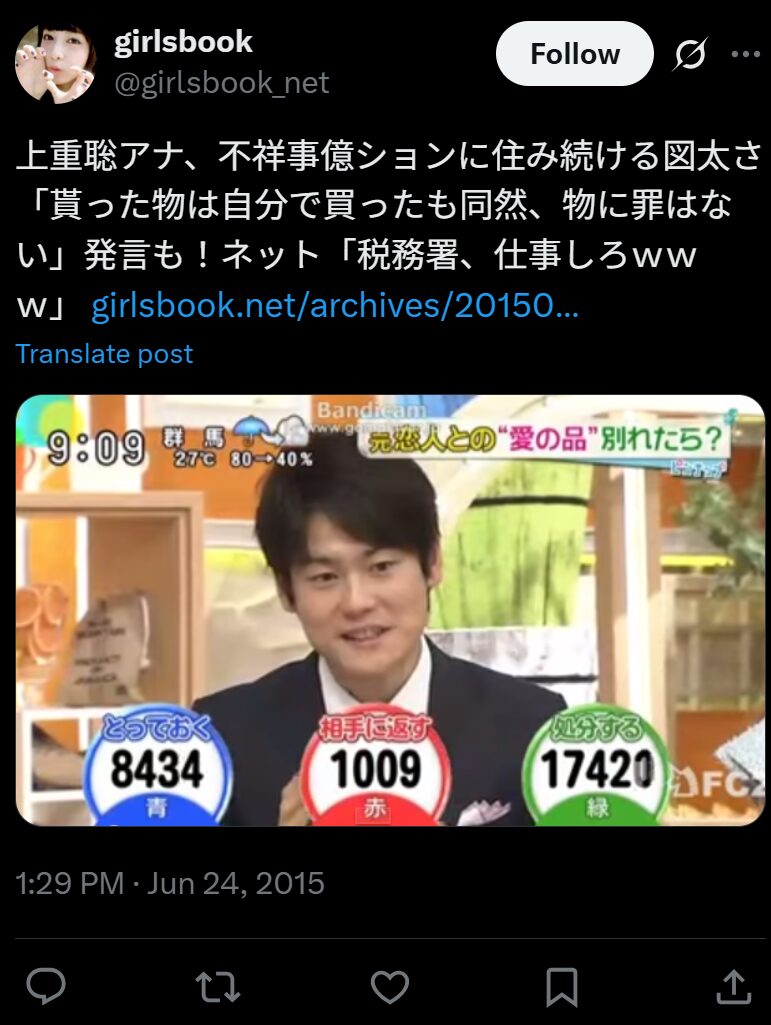
Task: Share this post
Action: point(734,987)
